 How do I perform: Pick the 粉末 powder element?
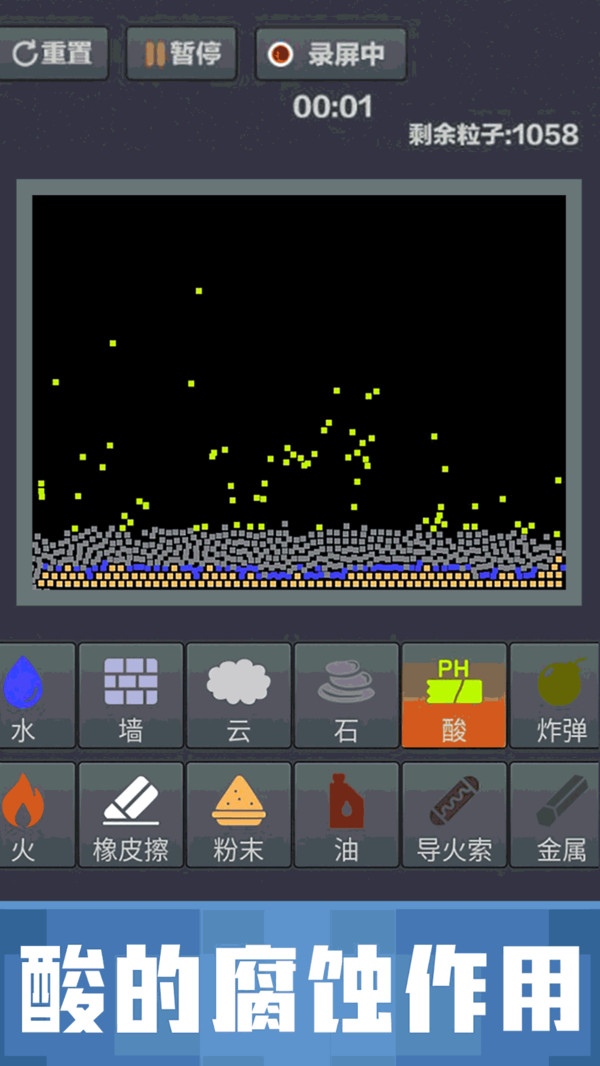click(238, 815)
